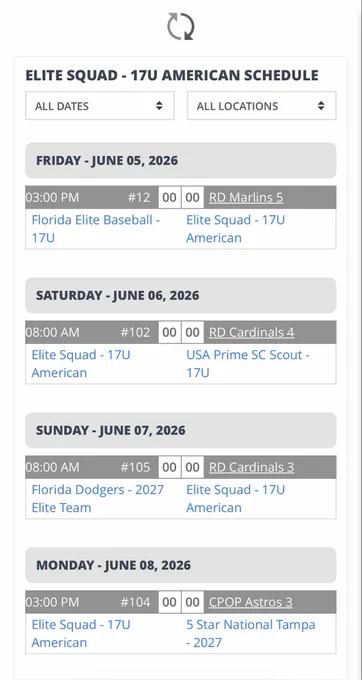The image size is (362, 680).
Task: Open the RD Marlins 5 location link
Action: point(246,198)
